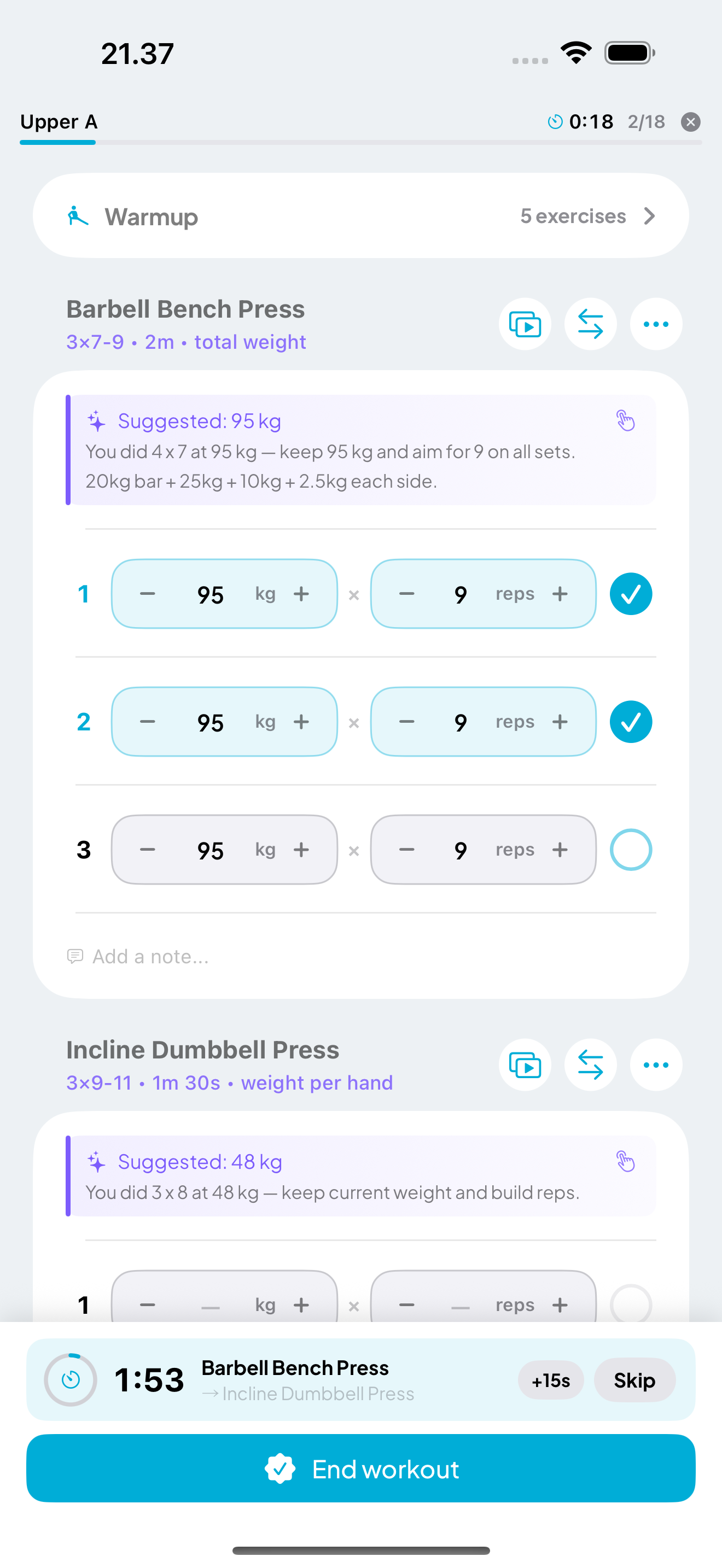722x1568 pixels.
Task: Mark bench press set 3 as done
Action: click(631, 850)
